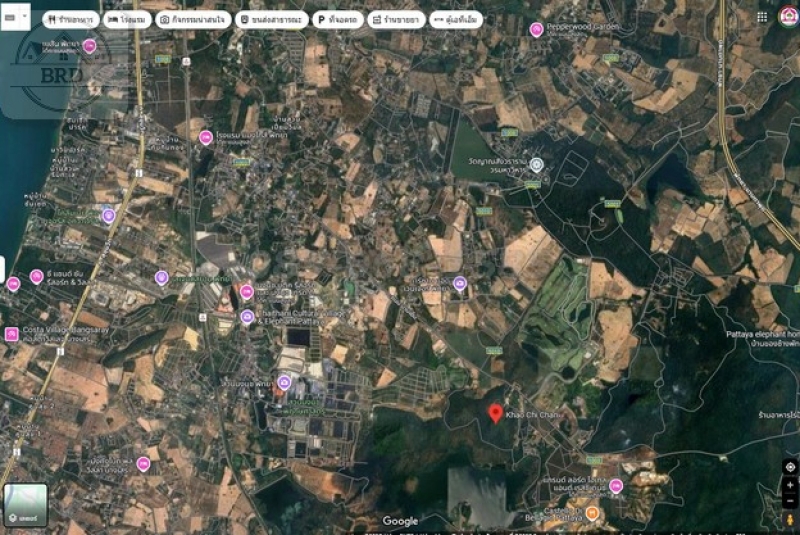800x535 pixels.
Task: Select the ที่จอดรถ parking chip
Action: pos(337,19)
